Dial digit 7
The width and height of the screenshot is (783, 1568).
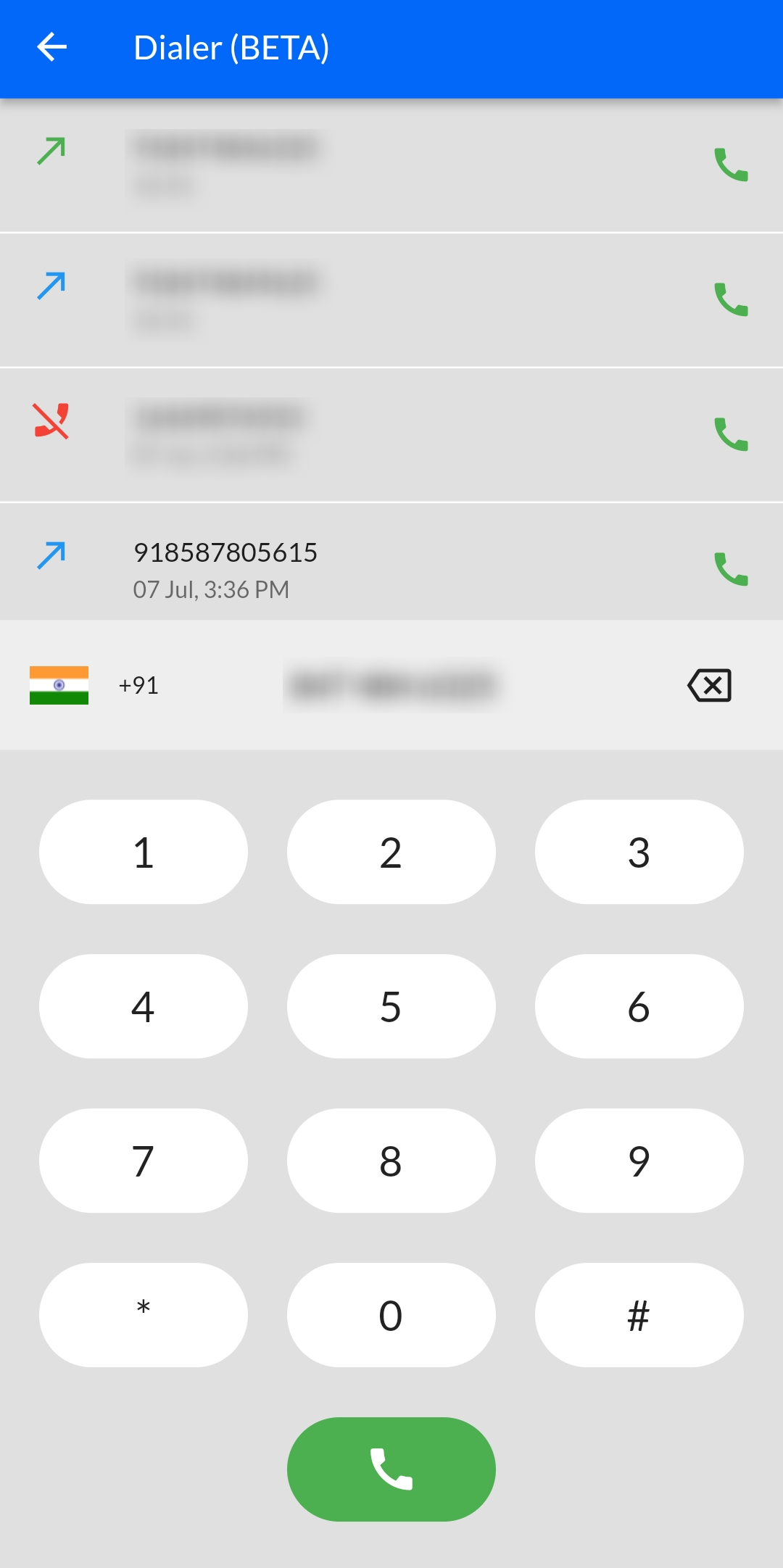coord(144,1161)
